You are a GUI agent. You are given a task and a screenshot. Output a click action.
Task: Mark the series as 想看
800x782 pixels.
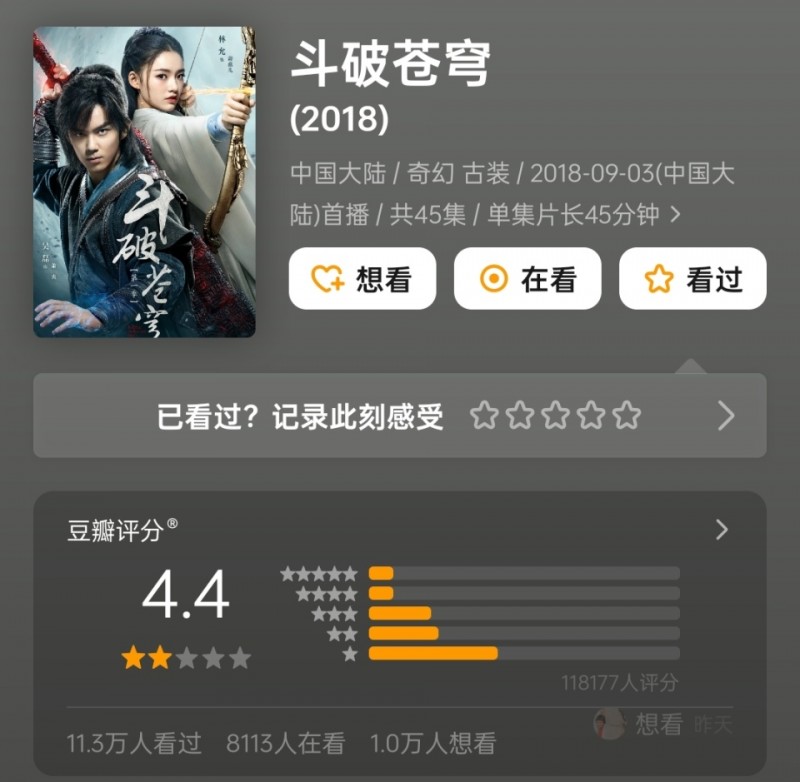pyautogui.click(x=362, y=279)
